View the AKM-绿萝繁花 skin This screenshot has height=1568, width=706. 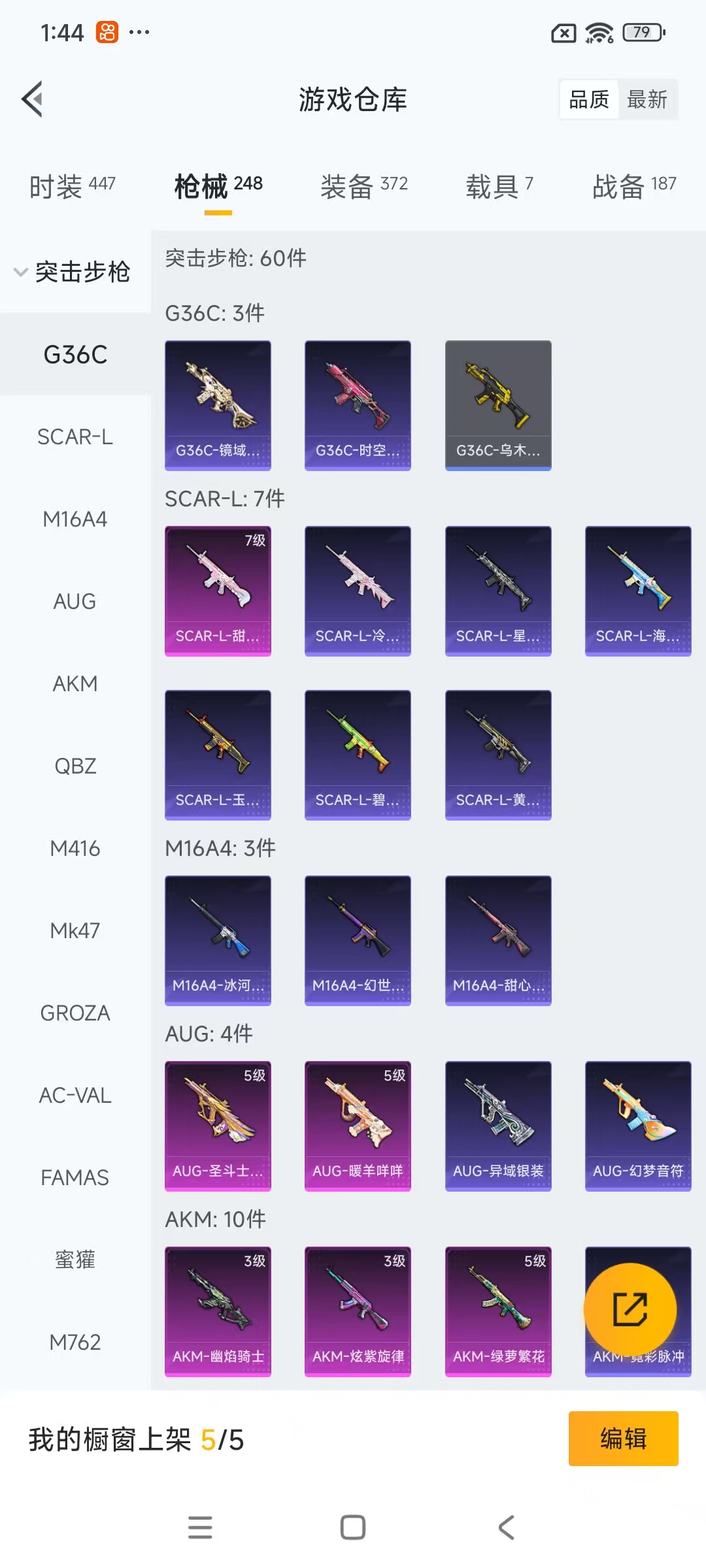click(498, 1311)
